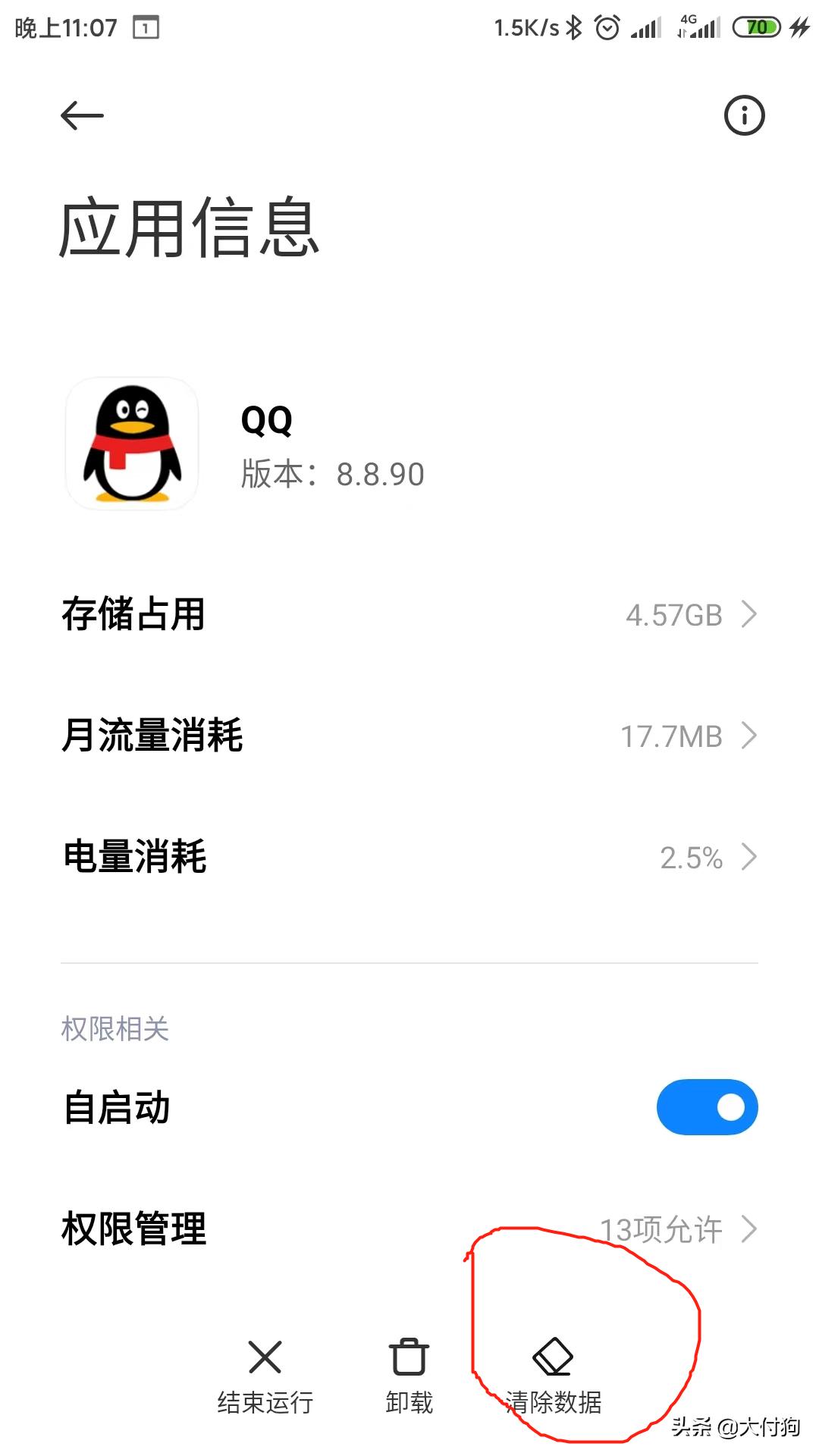This screenshot has width=819, height=1456.
Task: Toggle autostart off for QQ
Action: pyautogui.click(x=707, y=1107)
